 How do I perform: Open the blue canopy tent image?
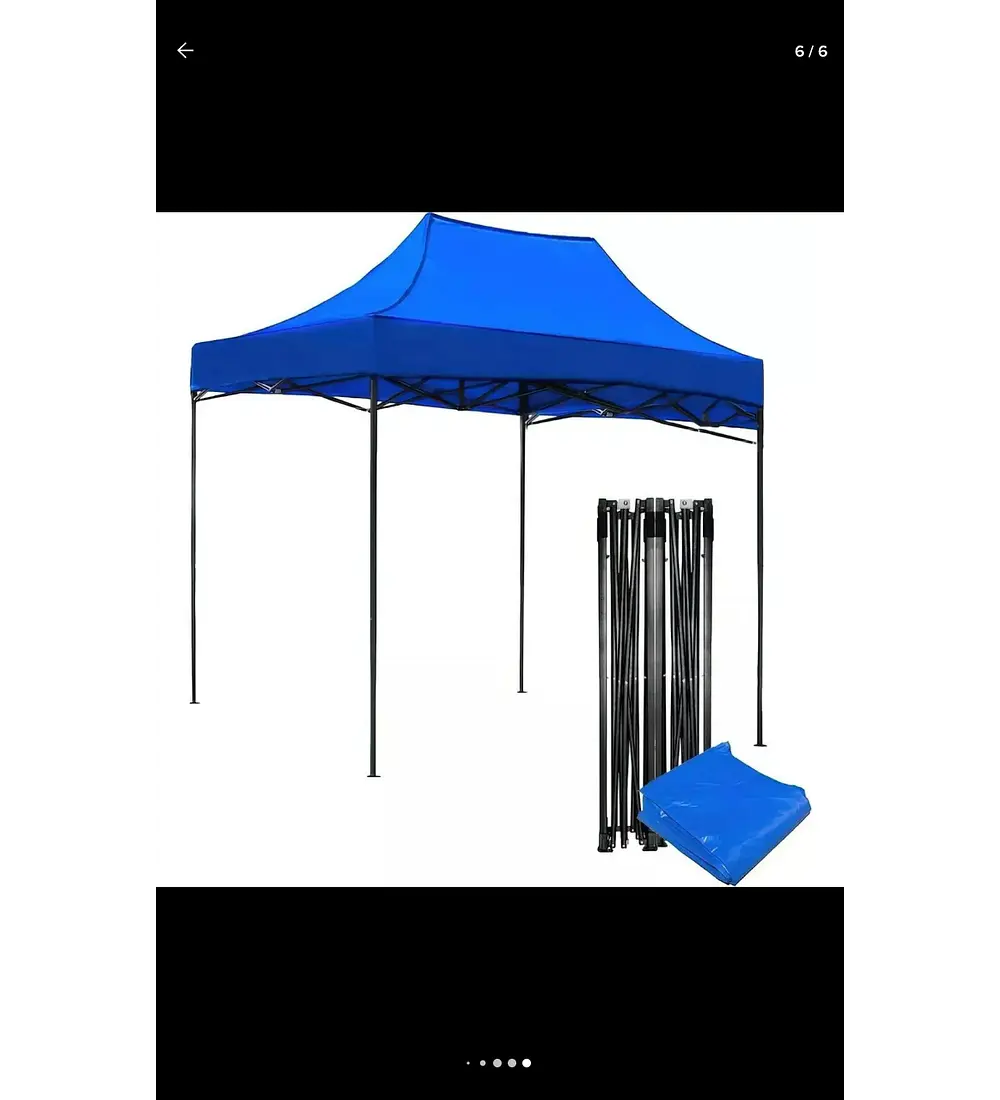(500, 549)
